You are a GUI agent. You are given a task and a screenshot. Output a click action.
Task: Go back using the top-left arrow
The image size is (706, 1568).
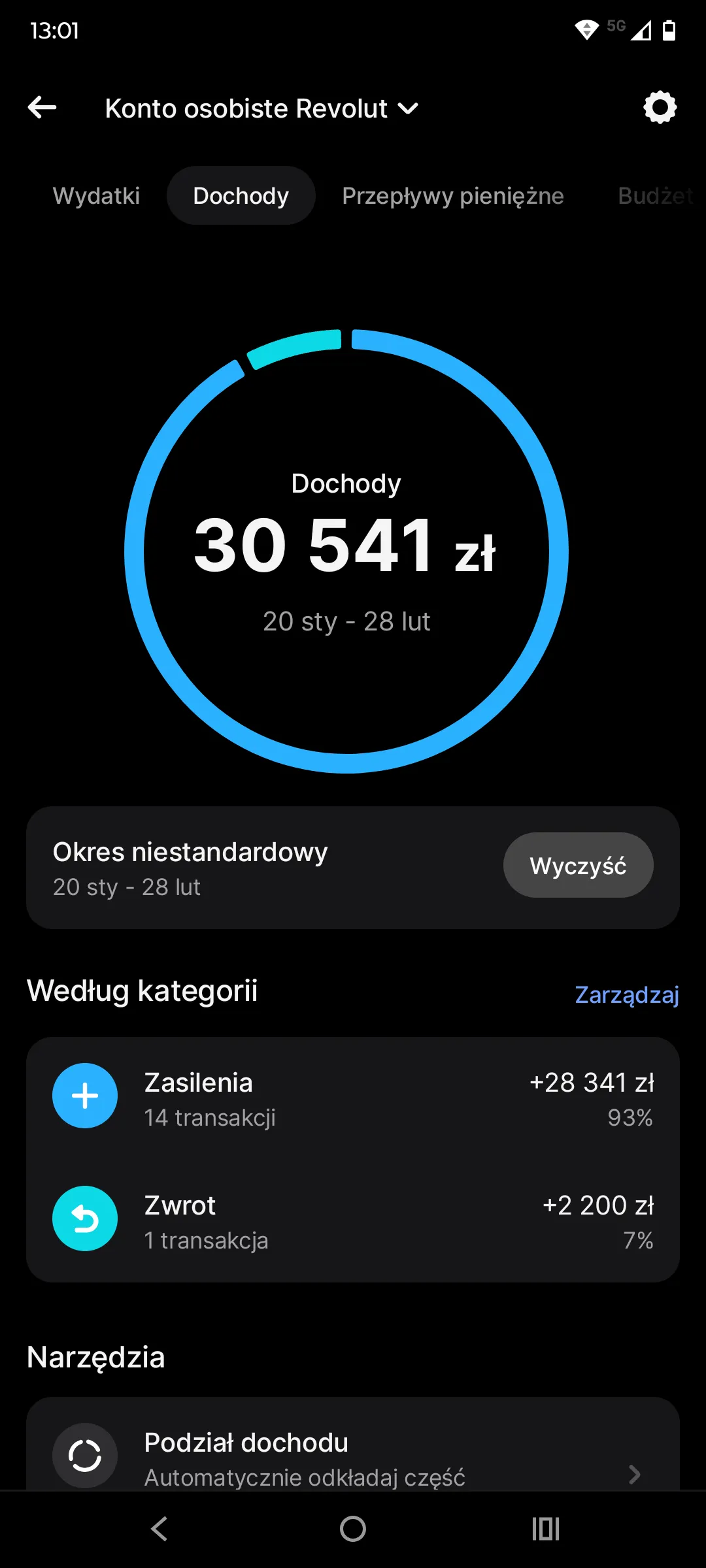coord(42,108)
